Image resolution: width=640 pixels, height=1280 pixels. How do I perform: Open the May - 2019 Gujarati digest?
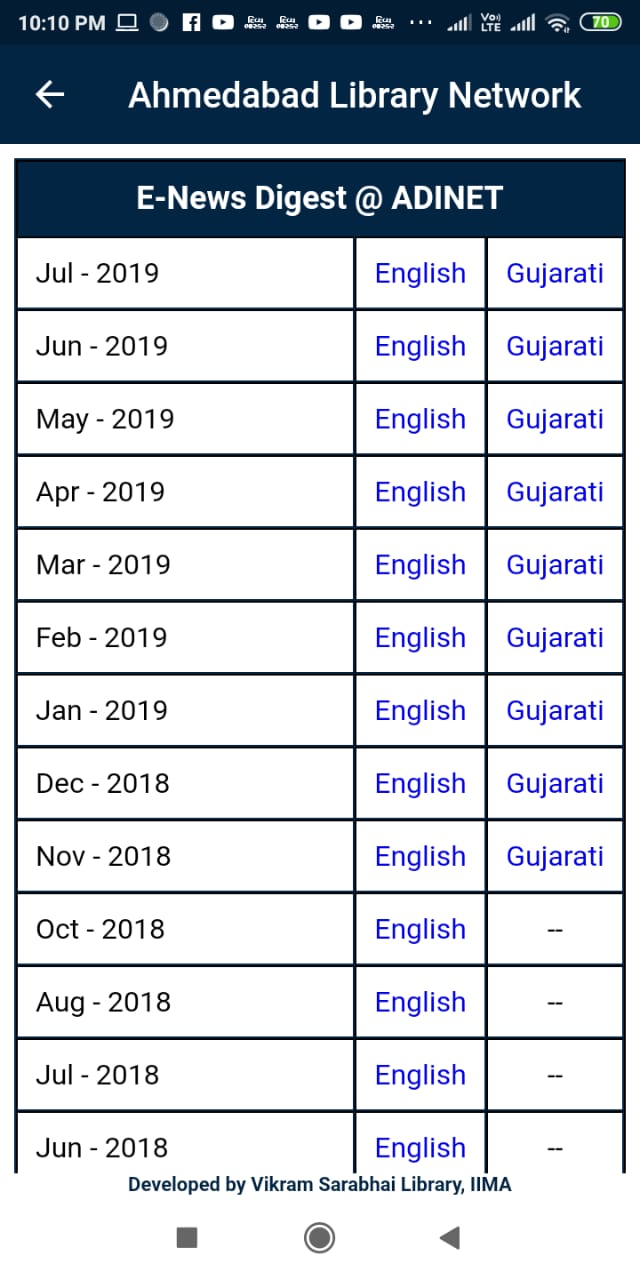click(x=555, y=419)
